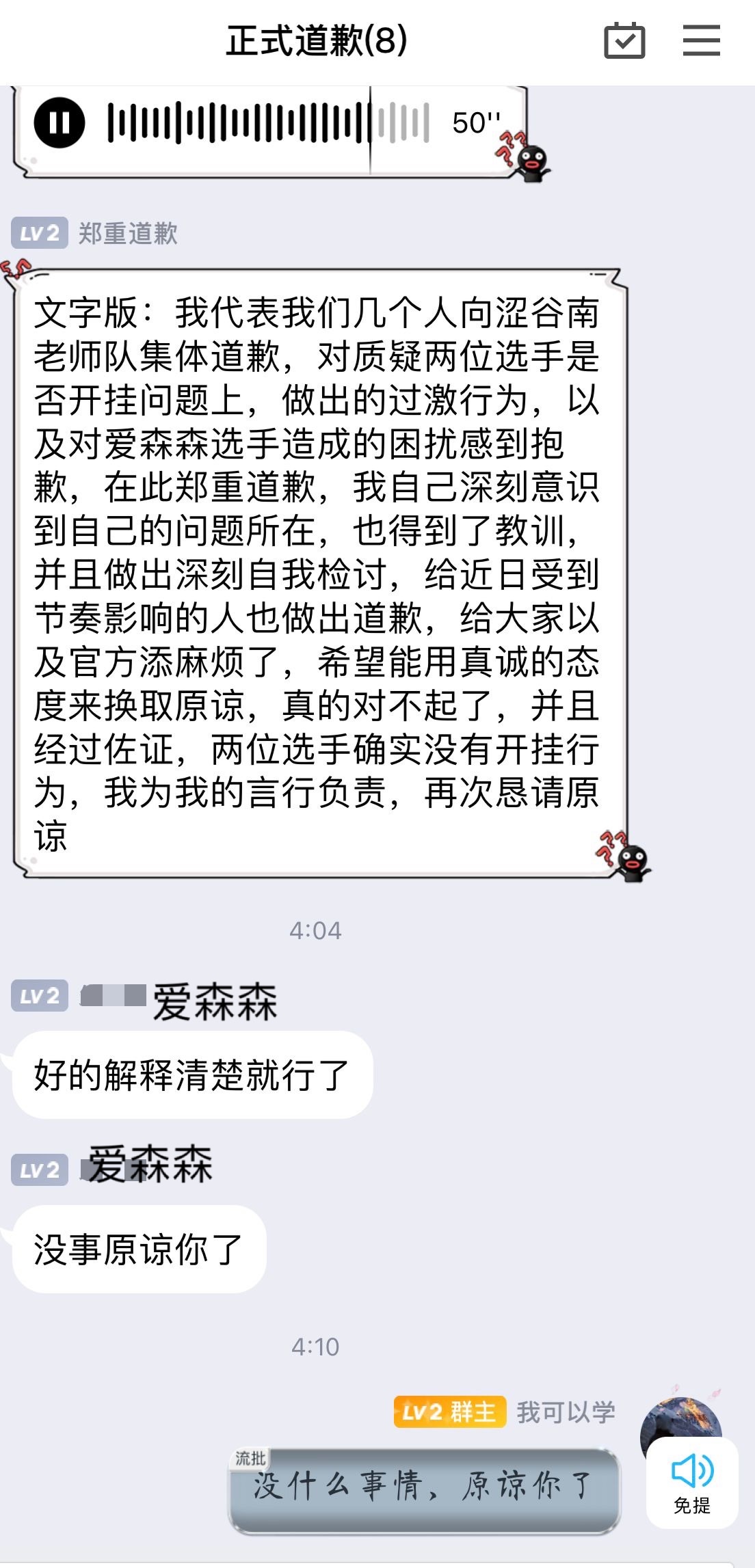
Task: Open the group calendar check icon
Action: [624, 40]
